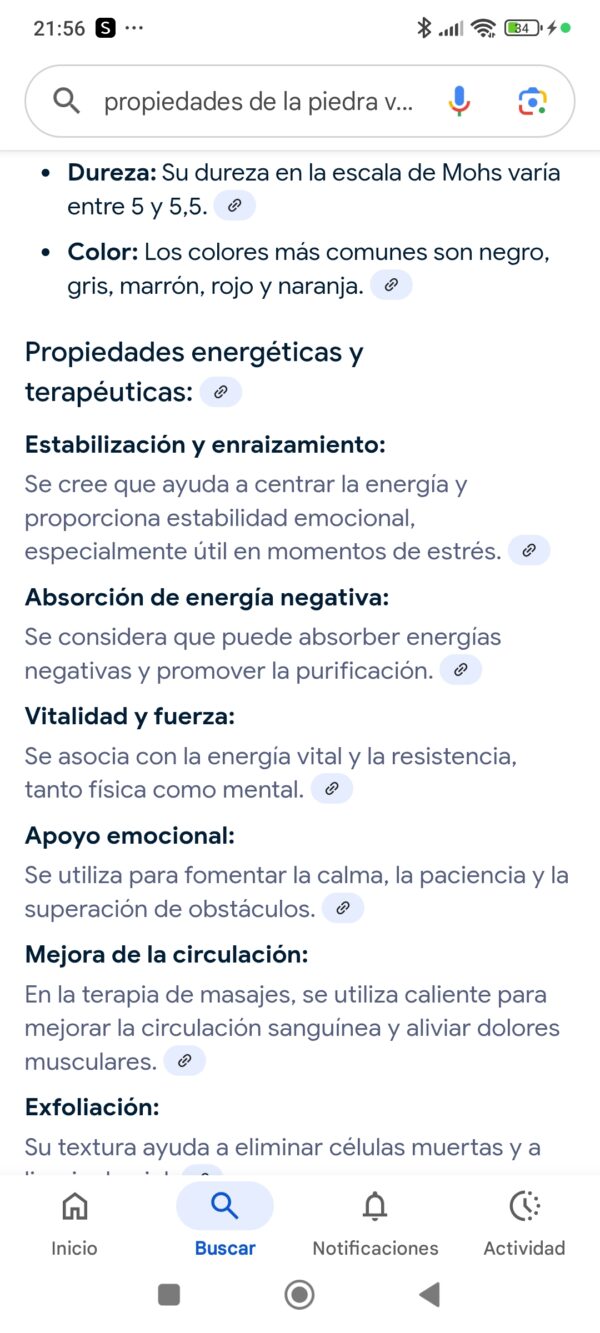Tap the search box with query text

(258, 101)
